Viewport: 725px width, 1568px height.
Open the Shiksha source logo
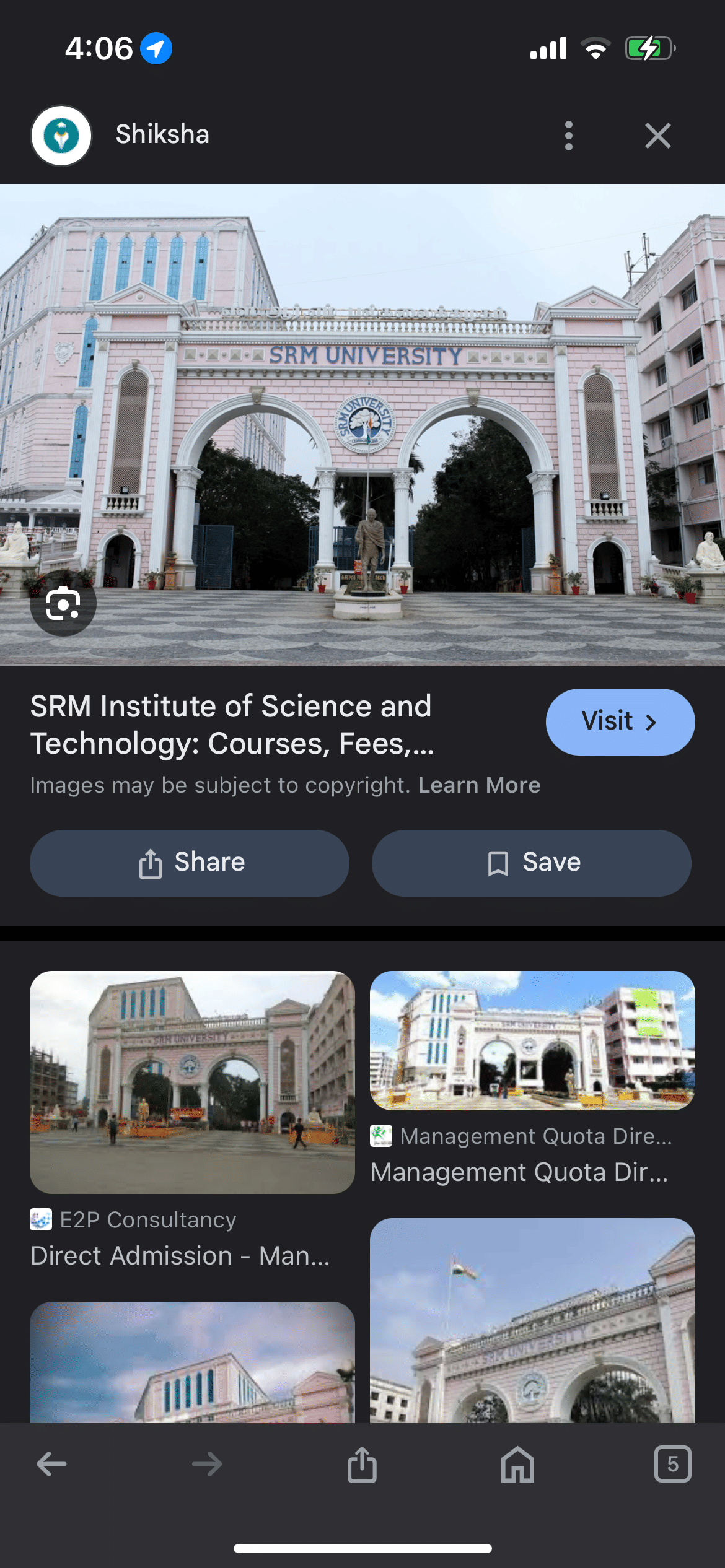click(61, 136)
